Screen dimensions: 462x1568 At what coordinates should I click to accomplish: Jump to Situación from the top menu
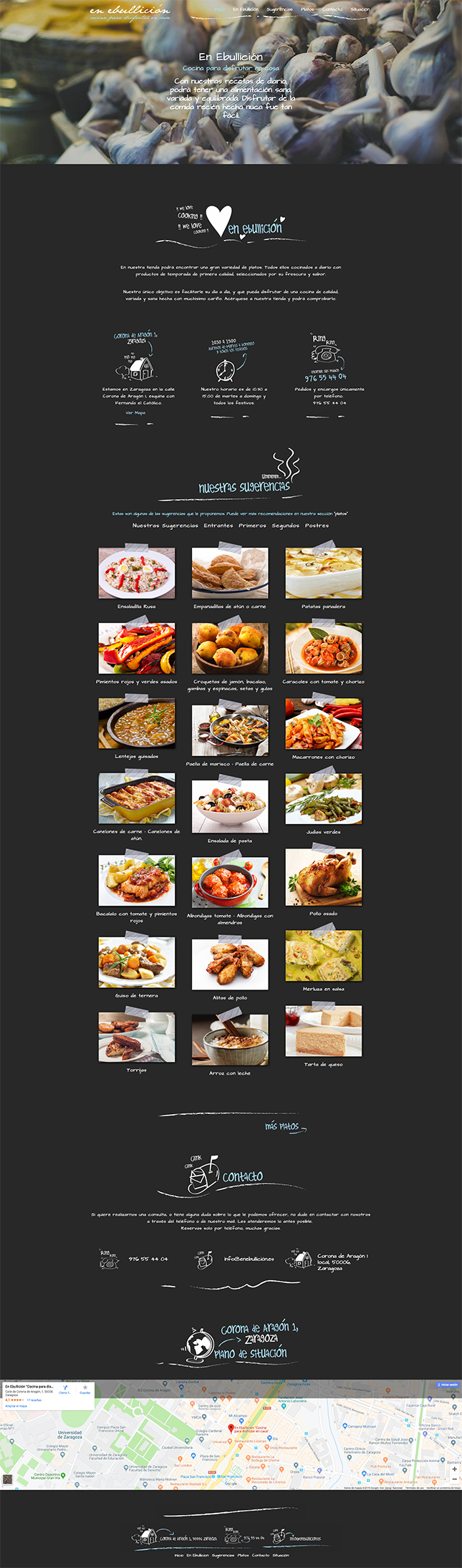click(x=360, y=9)
